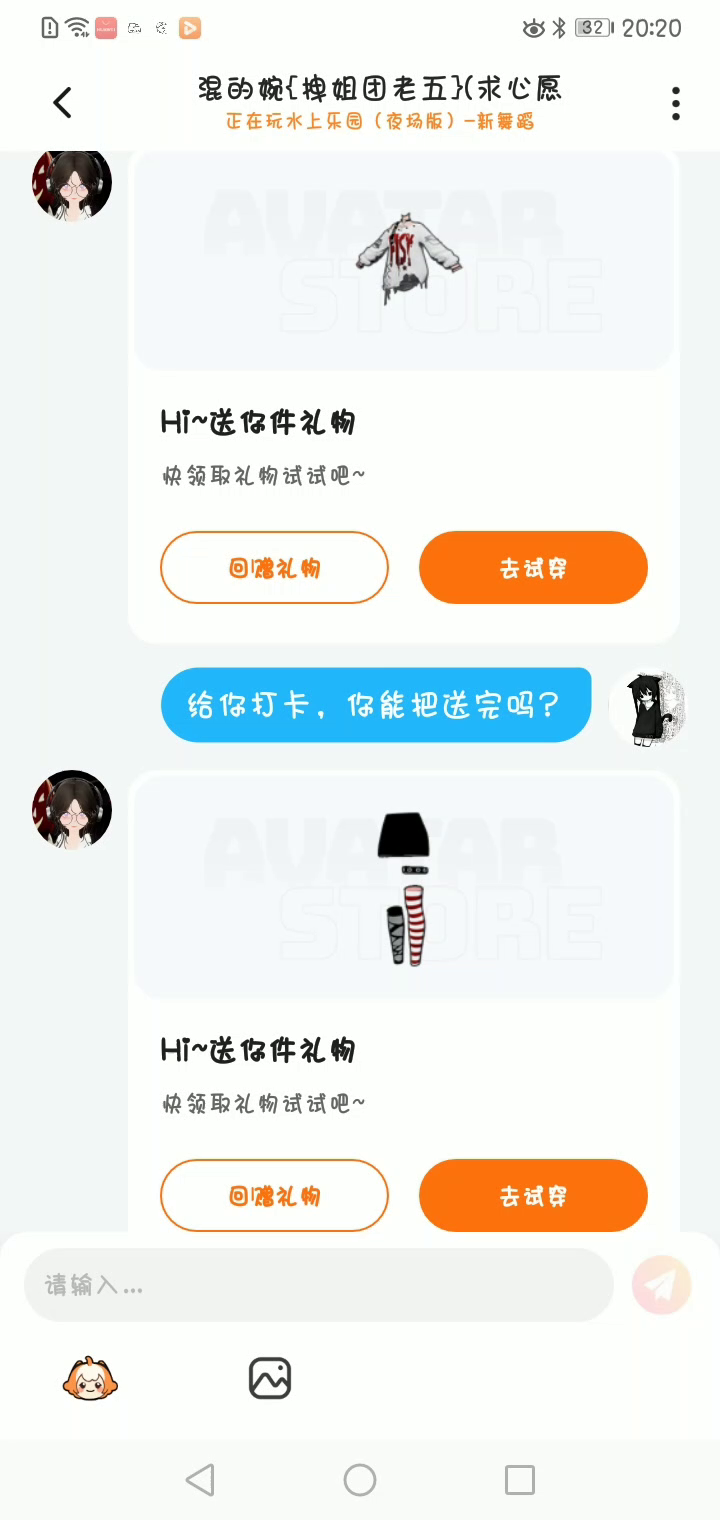Viewport: 720px width, 1520px height.
Task: Tap 回赠礼物 under the white jacket gift
Action: click(274, 568)
